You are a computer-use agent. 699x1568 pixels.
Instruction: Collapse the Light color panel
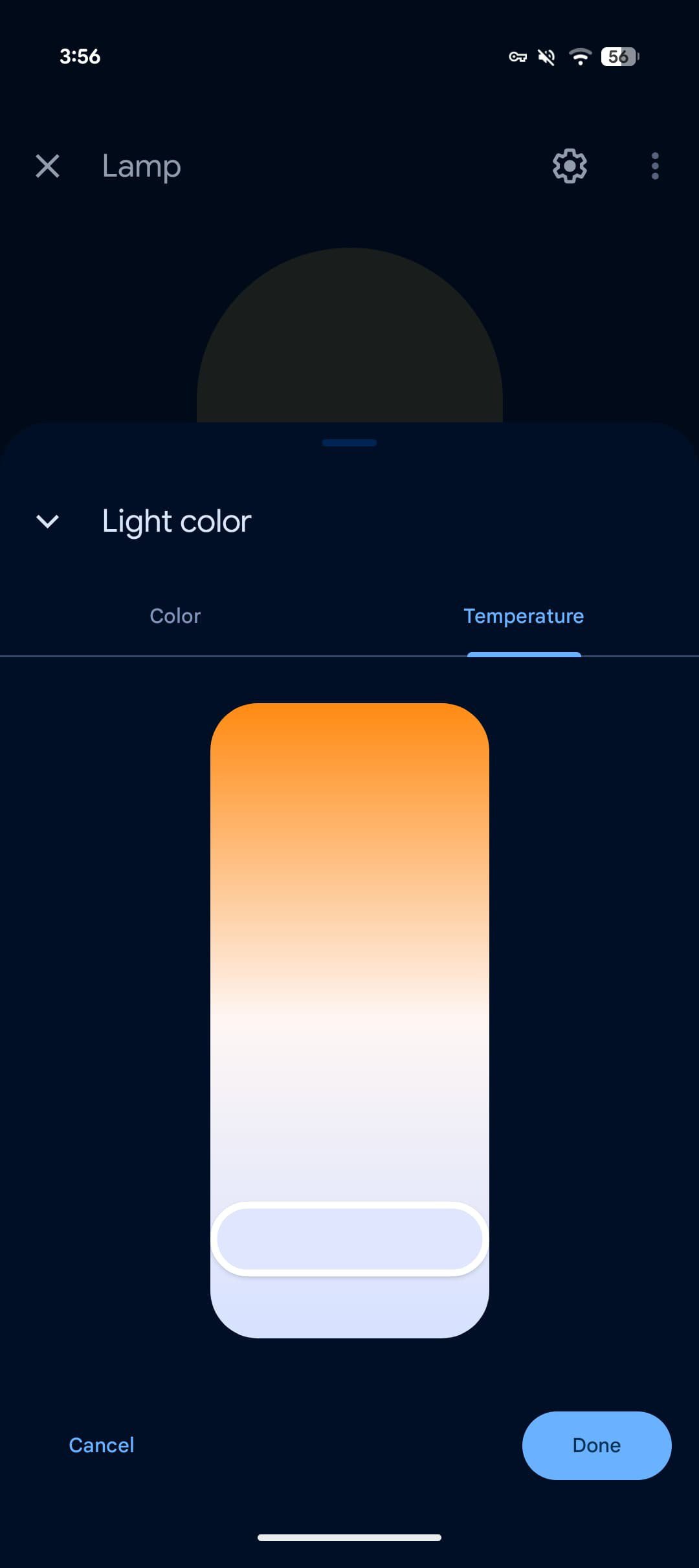[x=48, y=521]
